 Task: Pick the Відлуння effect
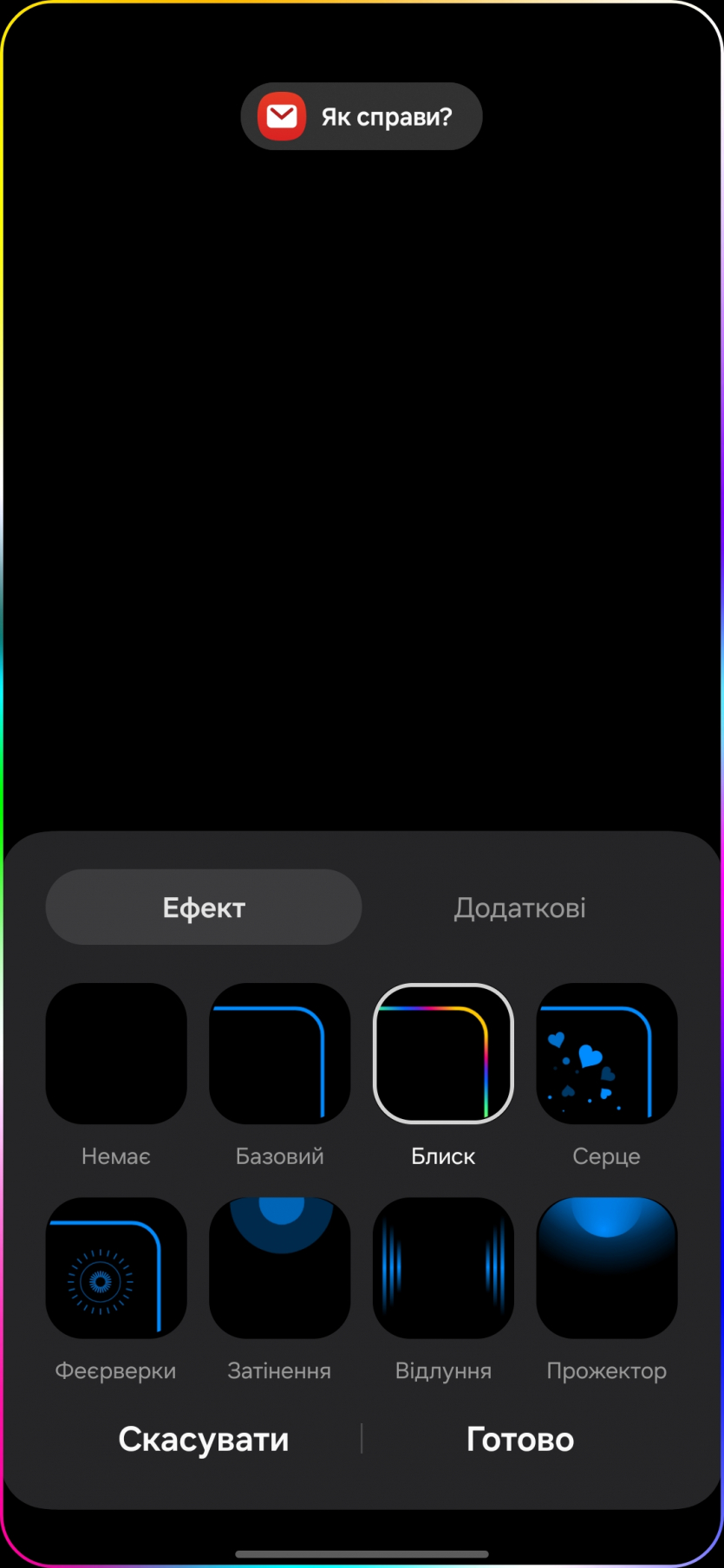(443, 1267)
